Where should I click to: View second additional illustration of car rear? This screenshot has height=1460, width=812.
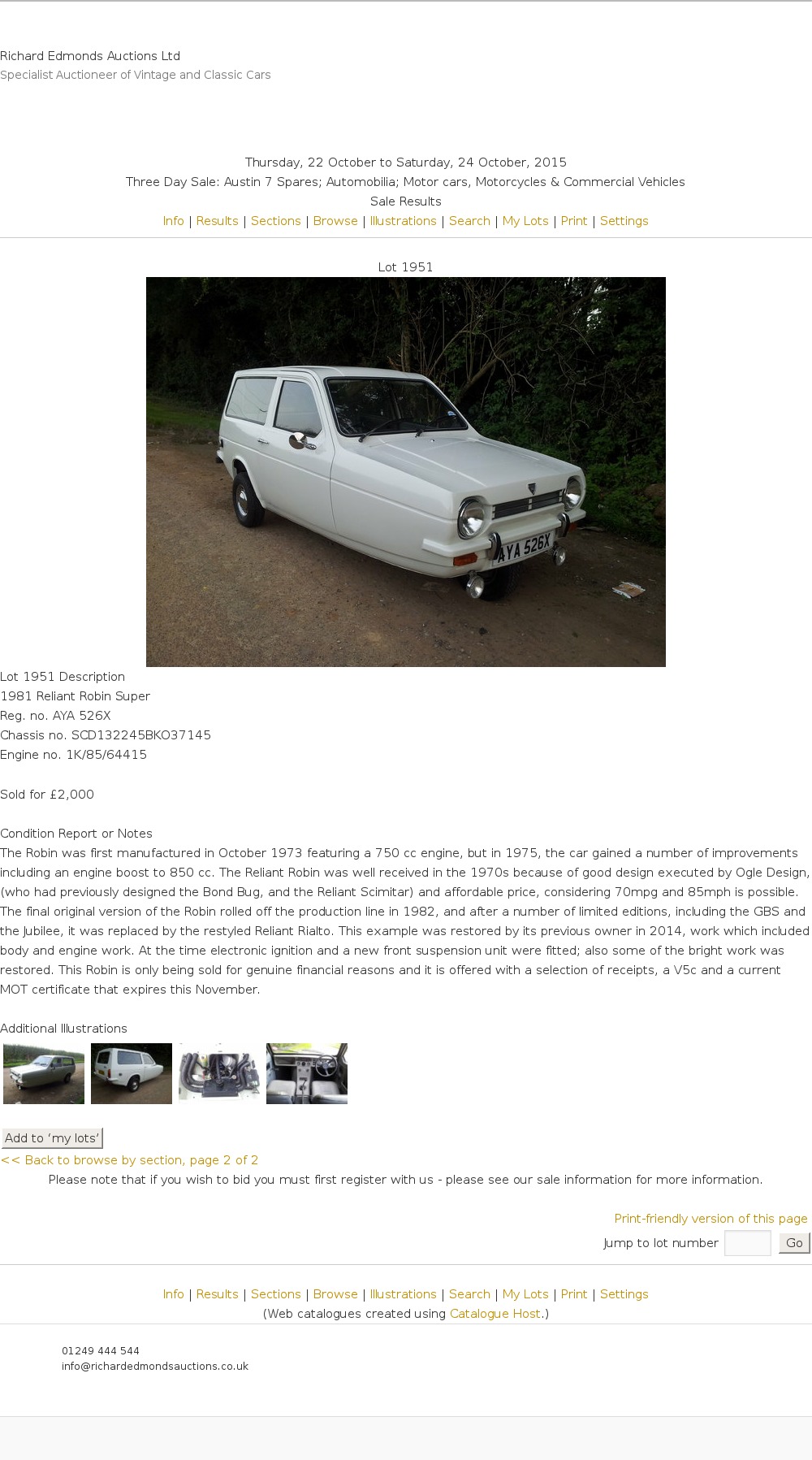[x=132, y=1073]
